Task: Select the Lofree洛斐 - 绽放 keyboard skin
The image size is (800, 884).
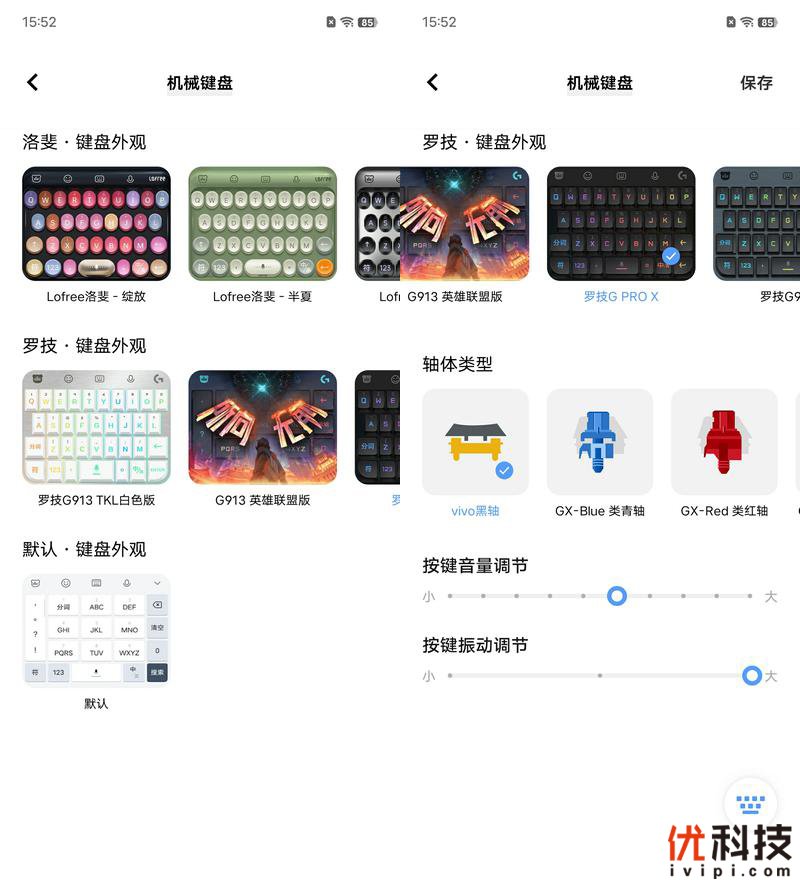Action: tap(96, 224)
